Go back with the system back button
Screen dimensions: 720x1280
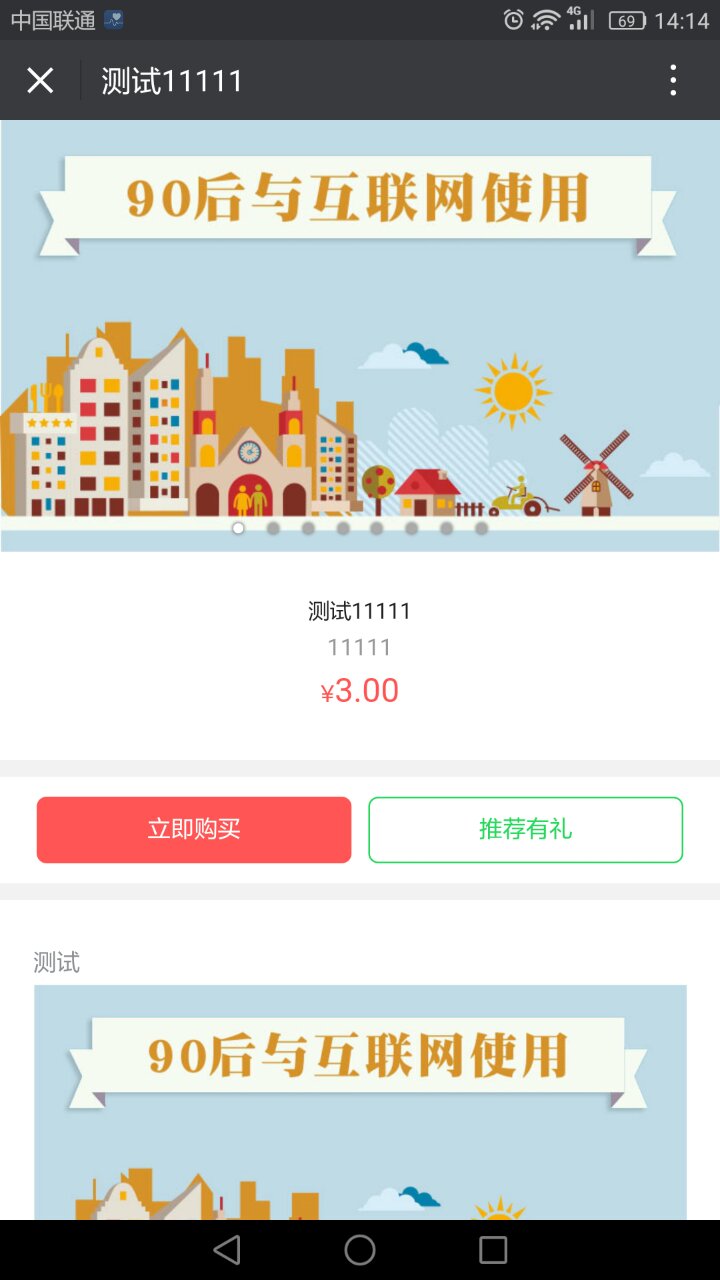tap(227, 1249)
